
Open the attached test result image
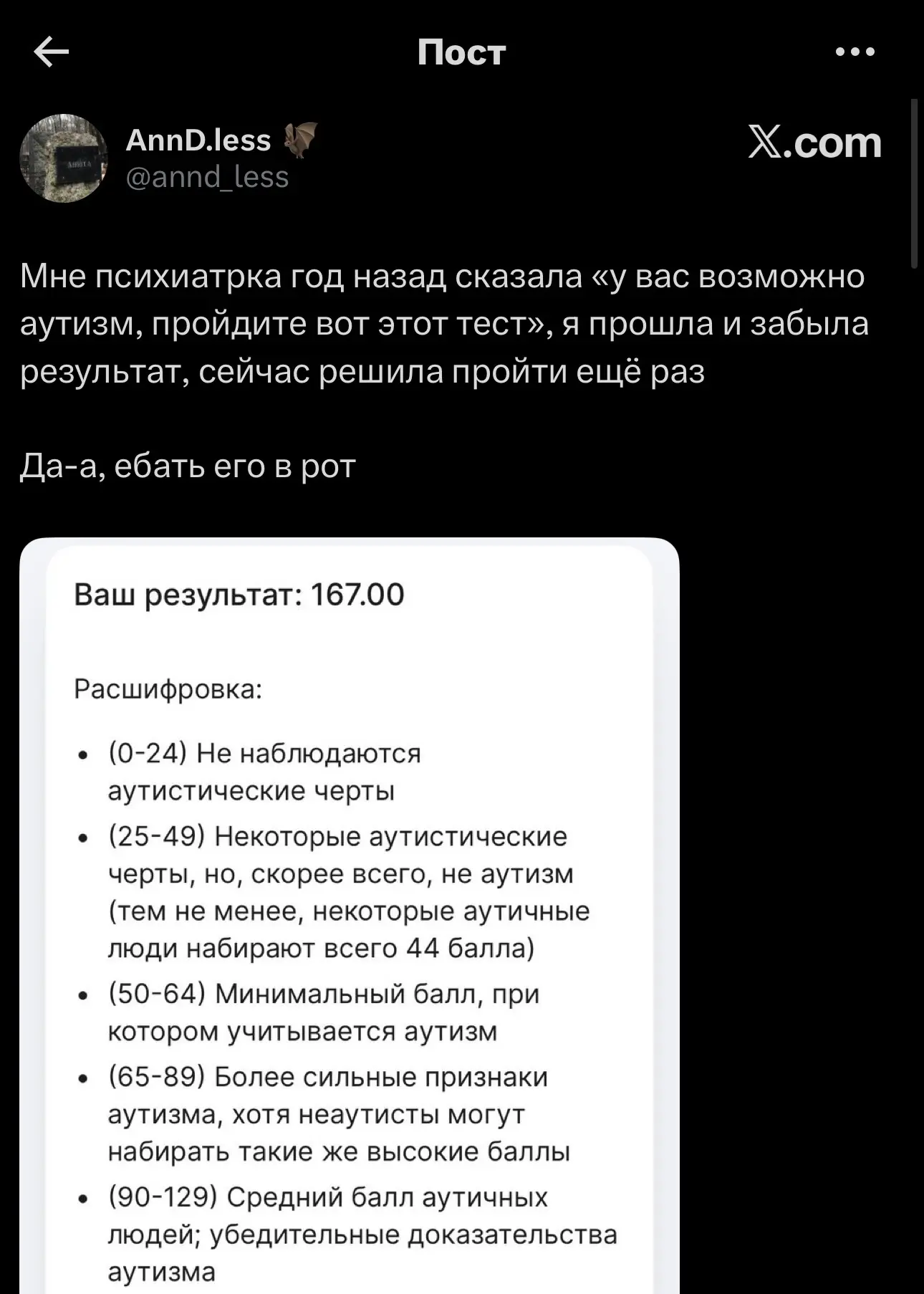tap(350, 915)
